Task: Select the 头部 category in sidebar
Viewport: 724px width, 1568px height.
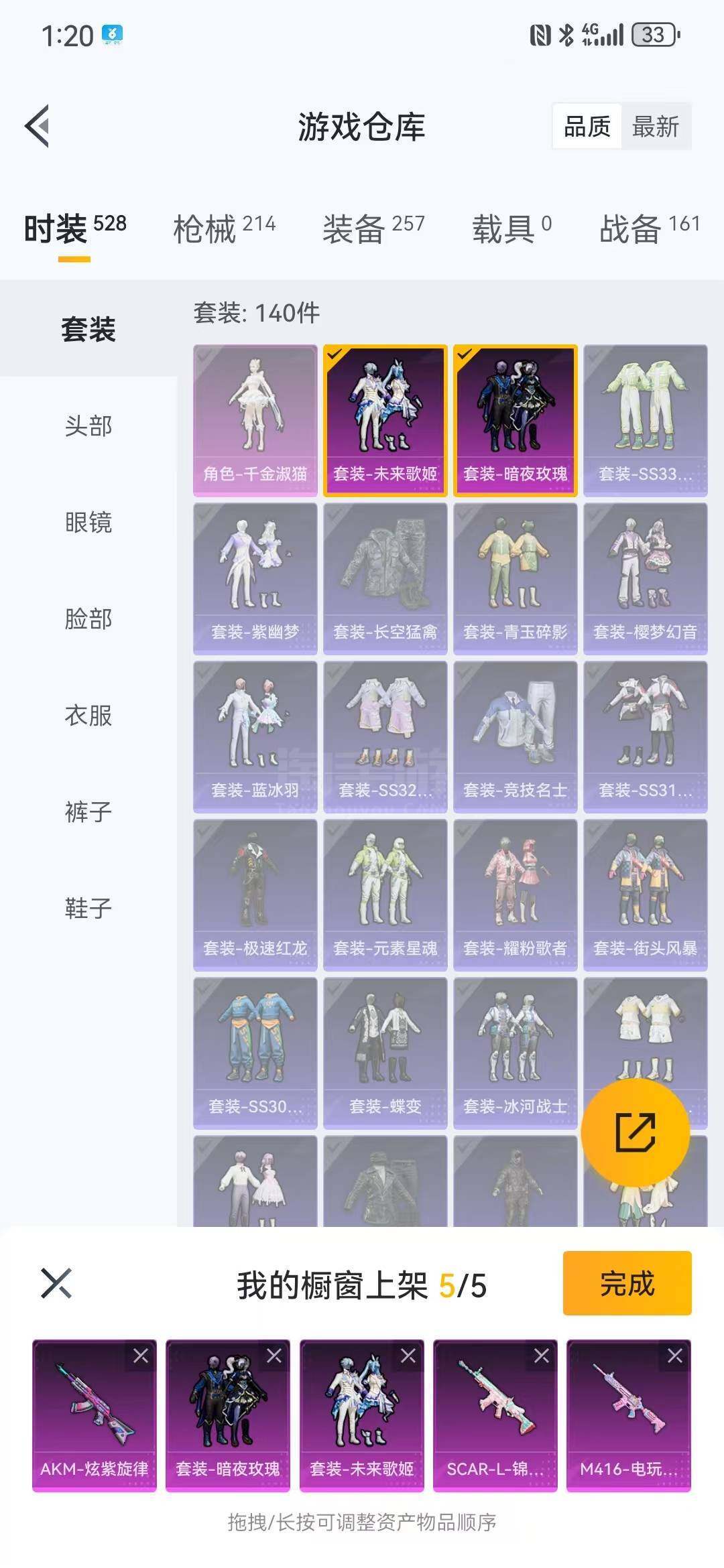Action: [88, 426]
